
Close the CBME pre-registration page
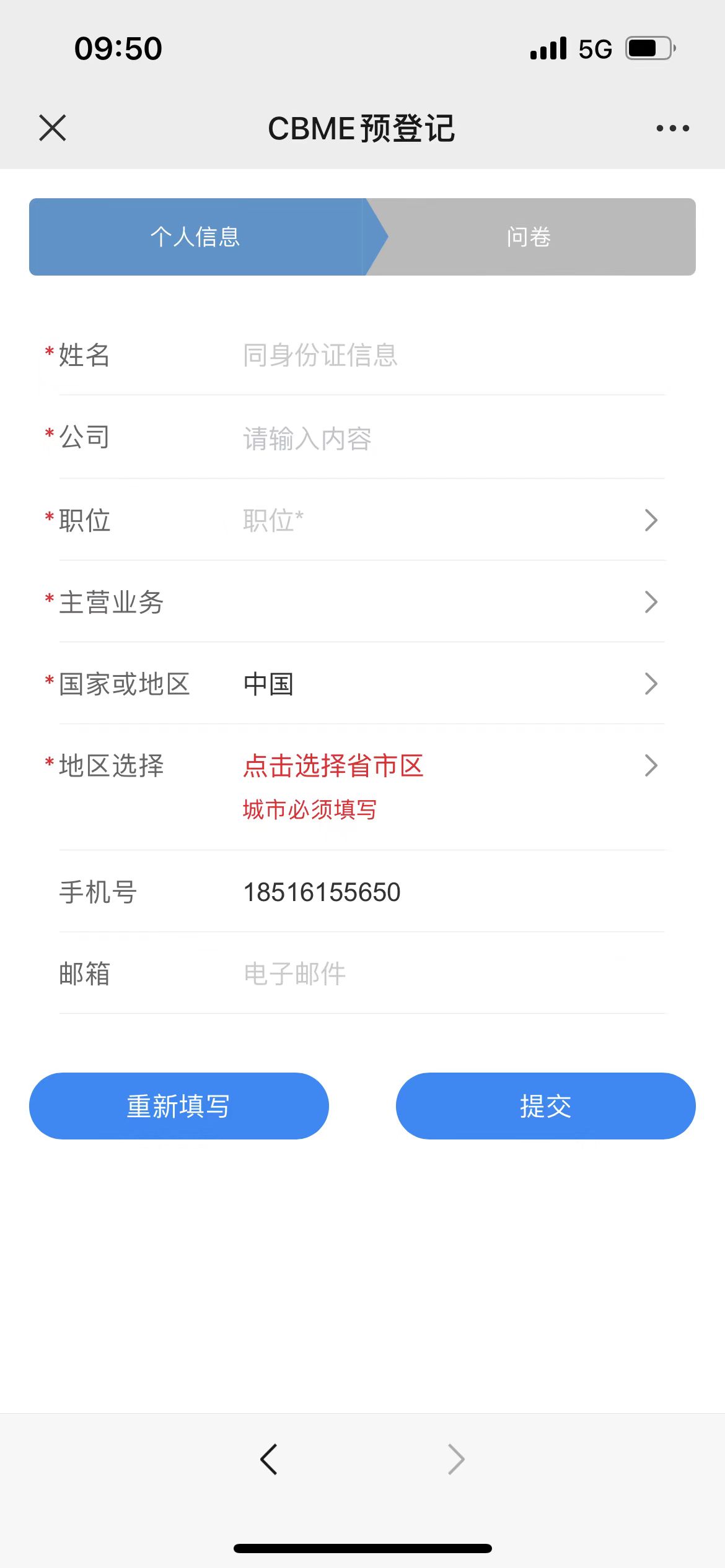click(x=53, y=128)
